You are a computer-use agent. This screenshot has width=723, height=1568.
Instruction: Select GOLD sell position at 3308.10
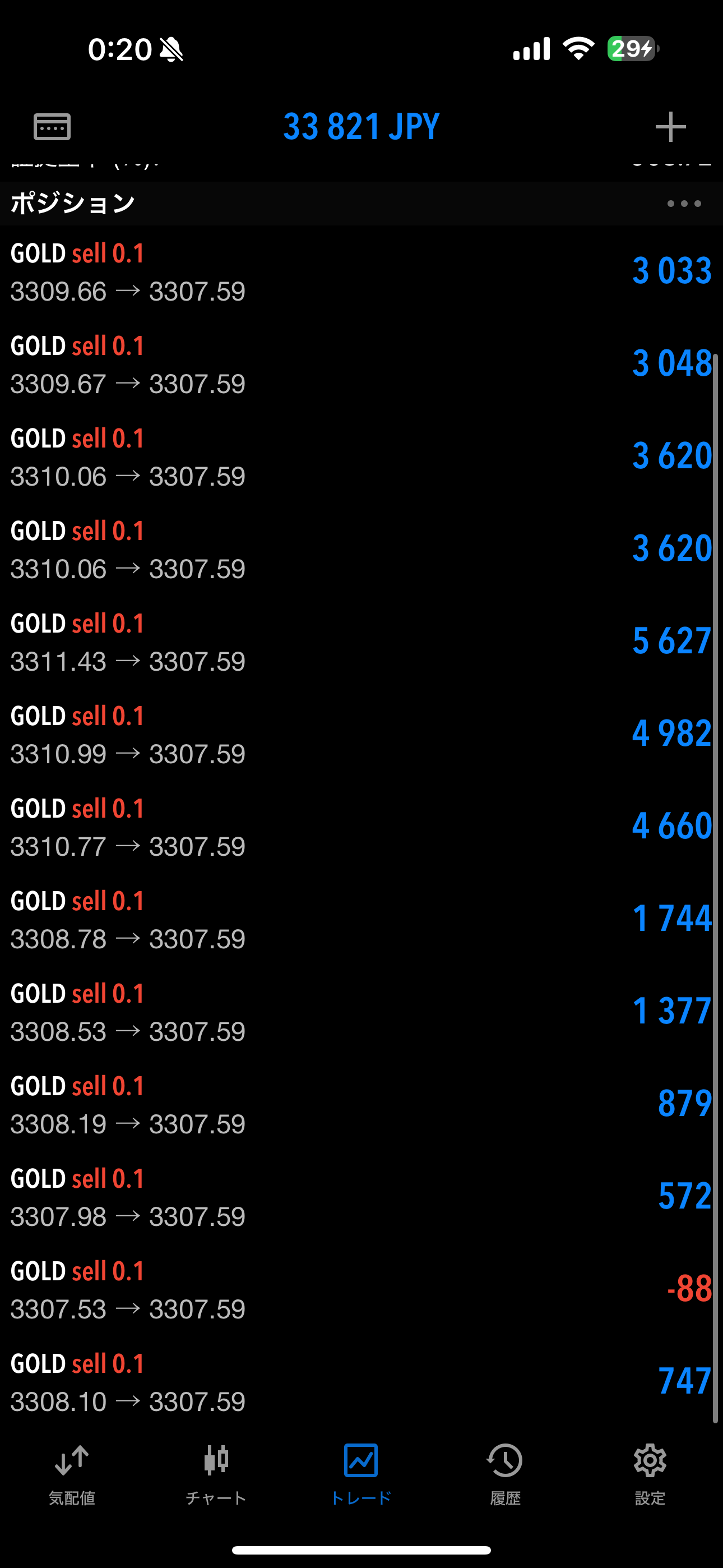pyautogui.click(x=361, y=1382)
